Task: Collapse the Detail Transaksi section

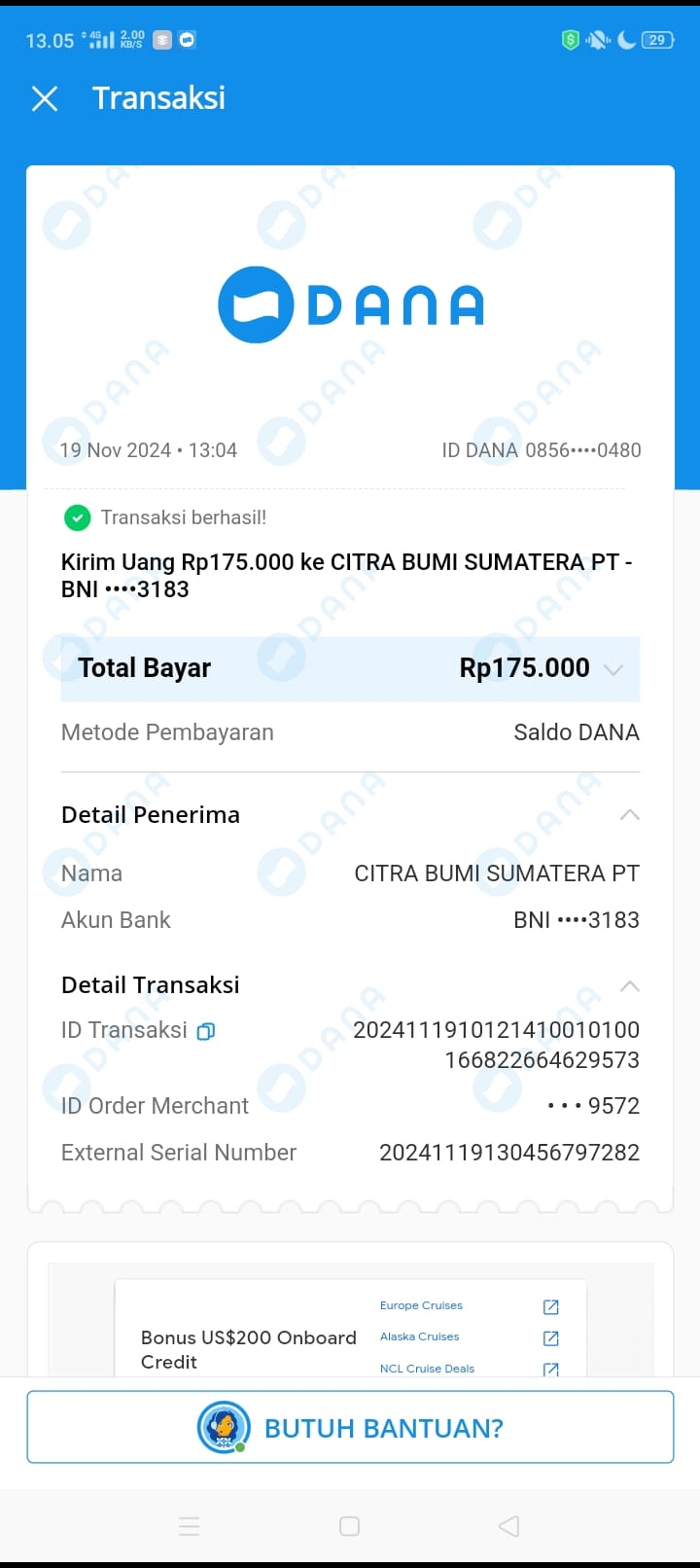Action: [x=630, y=986]
